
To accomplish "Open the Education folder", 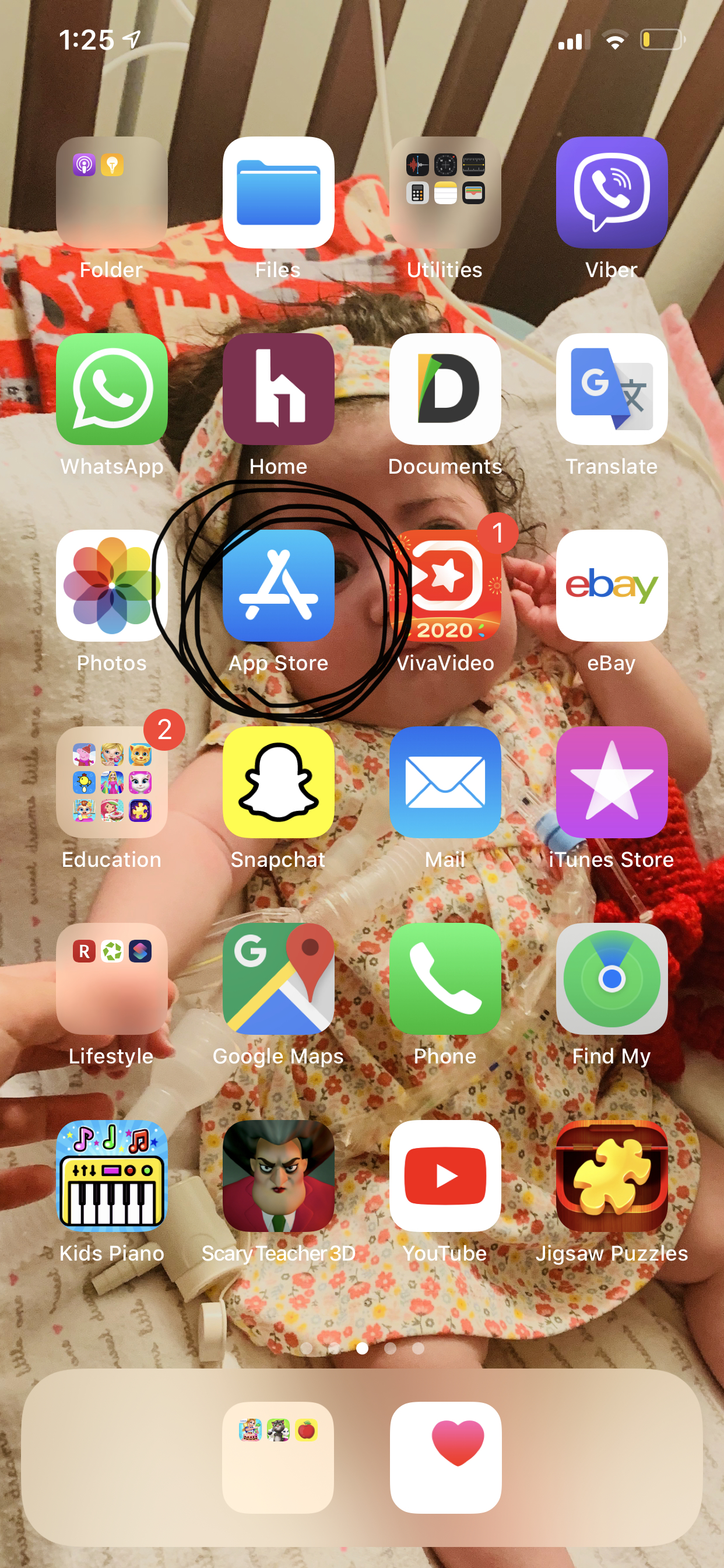I will (112, 782).
